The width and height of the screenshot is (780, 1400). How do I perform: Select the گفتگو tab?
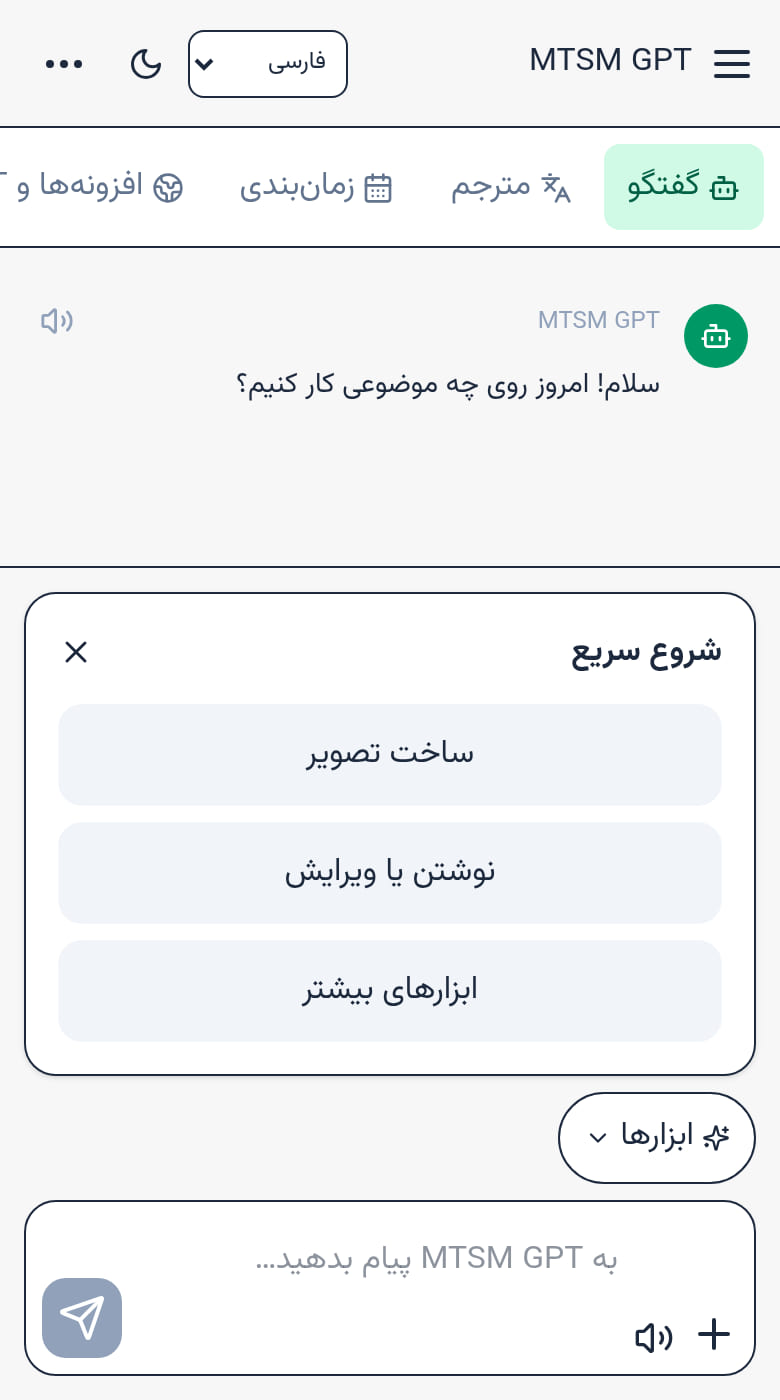click(684, 187)
